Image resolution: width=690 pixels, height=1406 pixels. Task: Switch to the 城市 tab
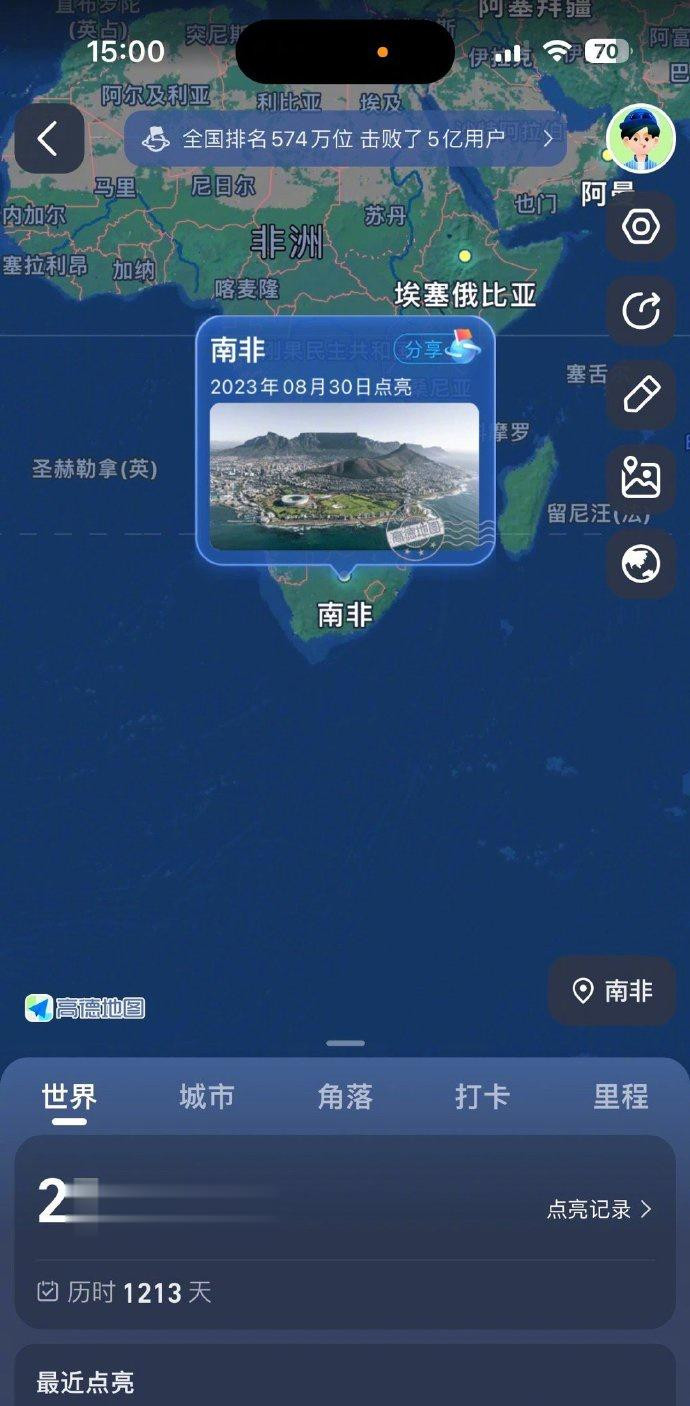[x=207, y=1097]
